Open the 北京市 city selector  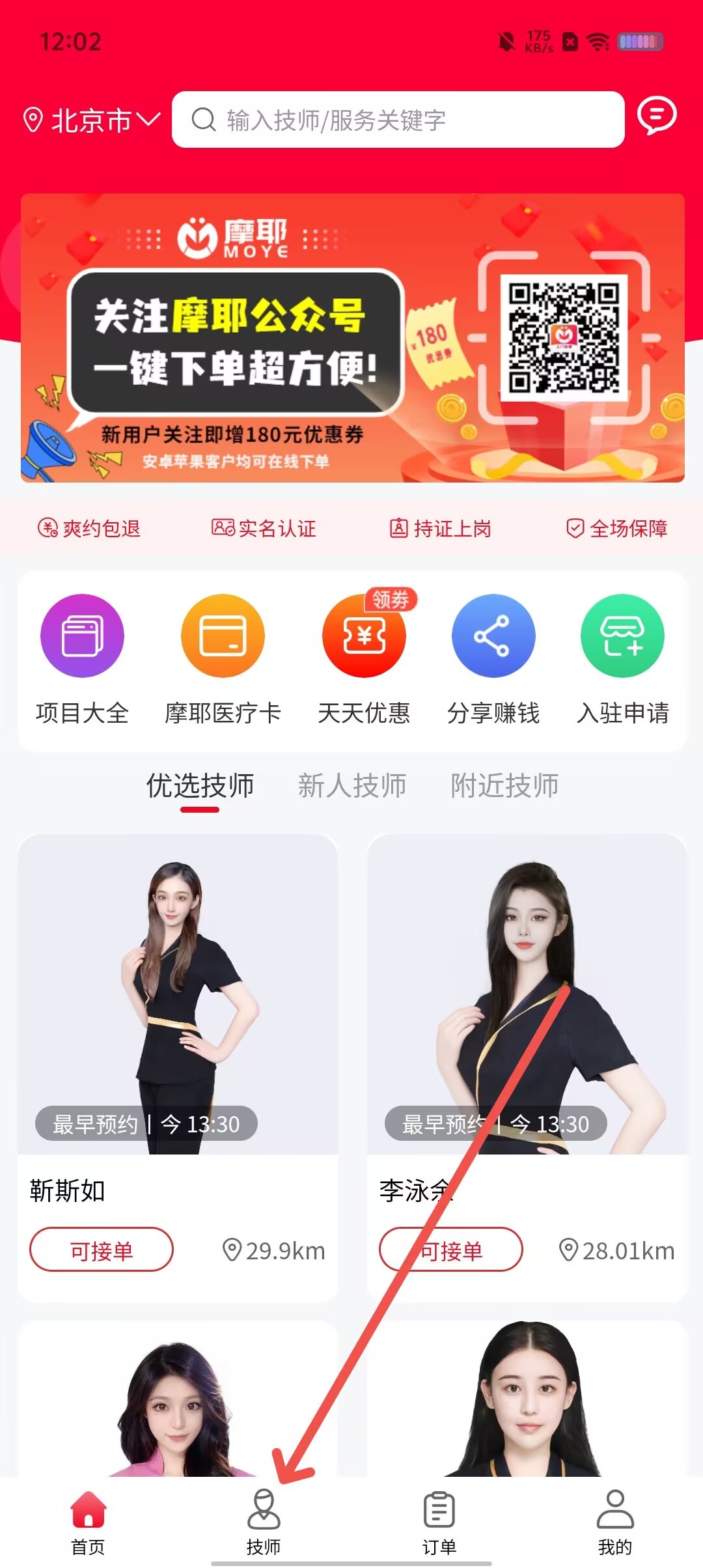(x=91, y=120)
